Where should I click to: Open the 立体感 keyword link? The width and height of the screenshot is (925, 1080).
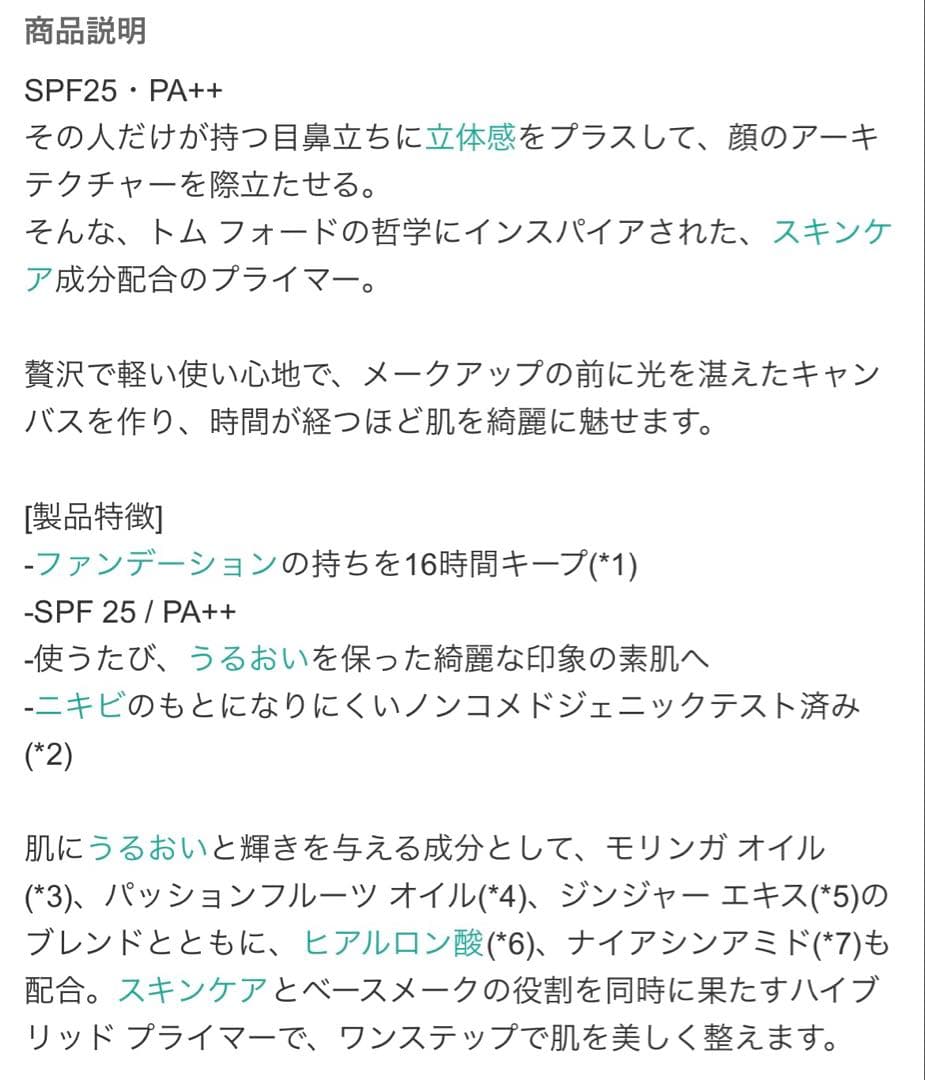(x=471, y=137)
